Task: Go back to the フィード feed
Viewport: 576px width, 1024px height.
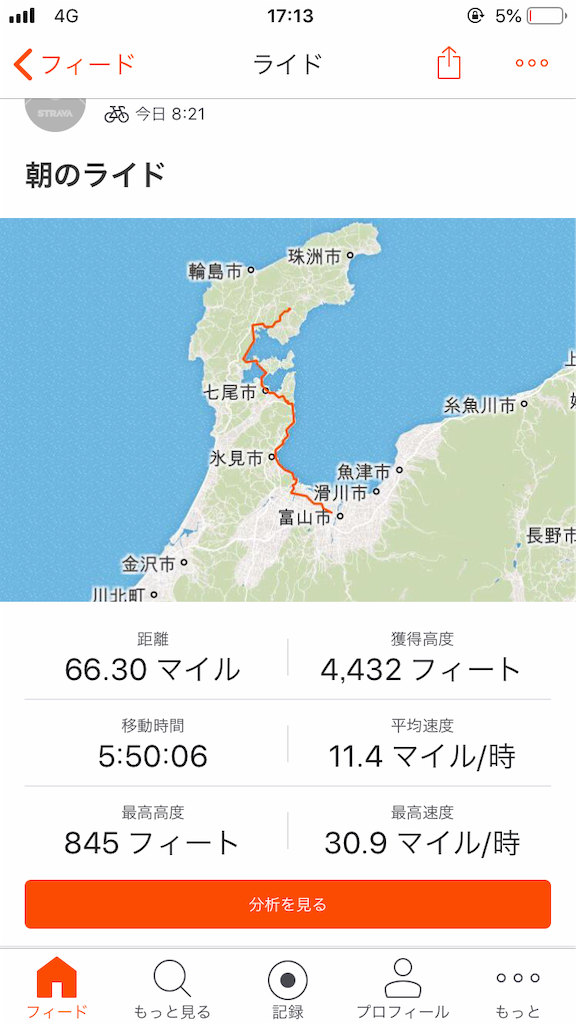Action: coord(74,64)
